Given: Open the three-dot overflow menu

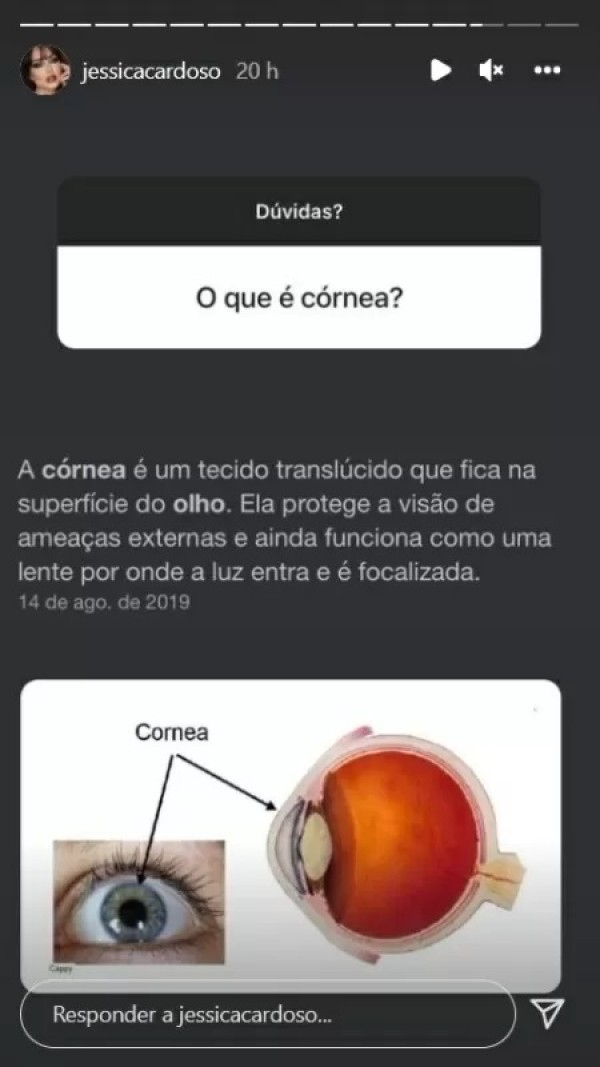Looking at the screenshot, I should coord(547,70).
